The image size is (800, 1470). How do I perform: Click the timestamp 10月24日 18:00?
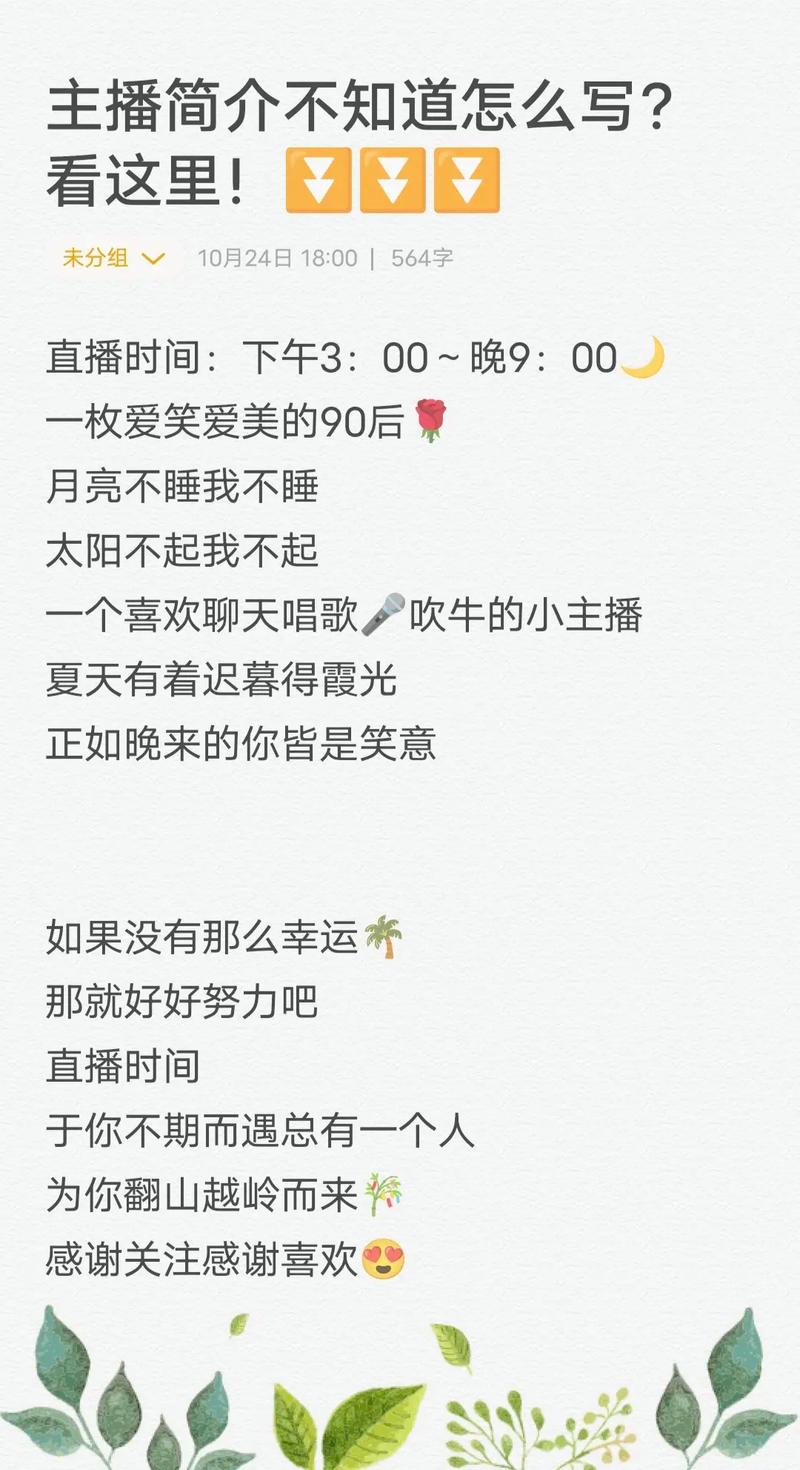point(277,258)
